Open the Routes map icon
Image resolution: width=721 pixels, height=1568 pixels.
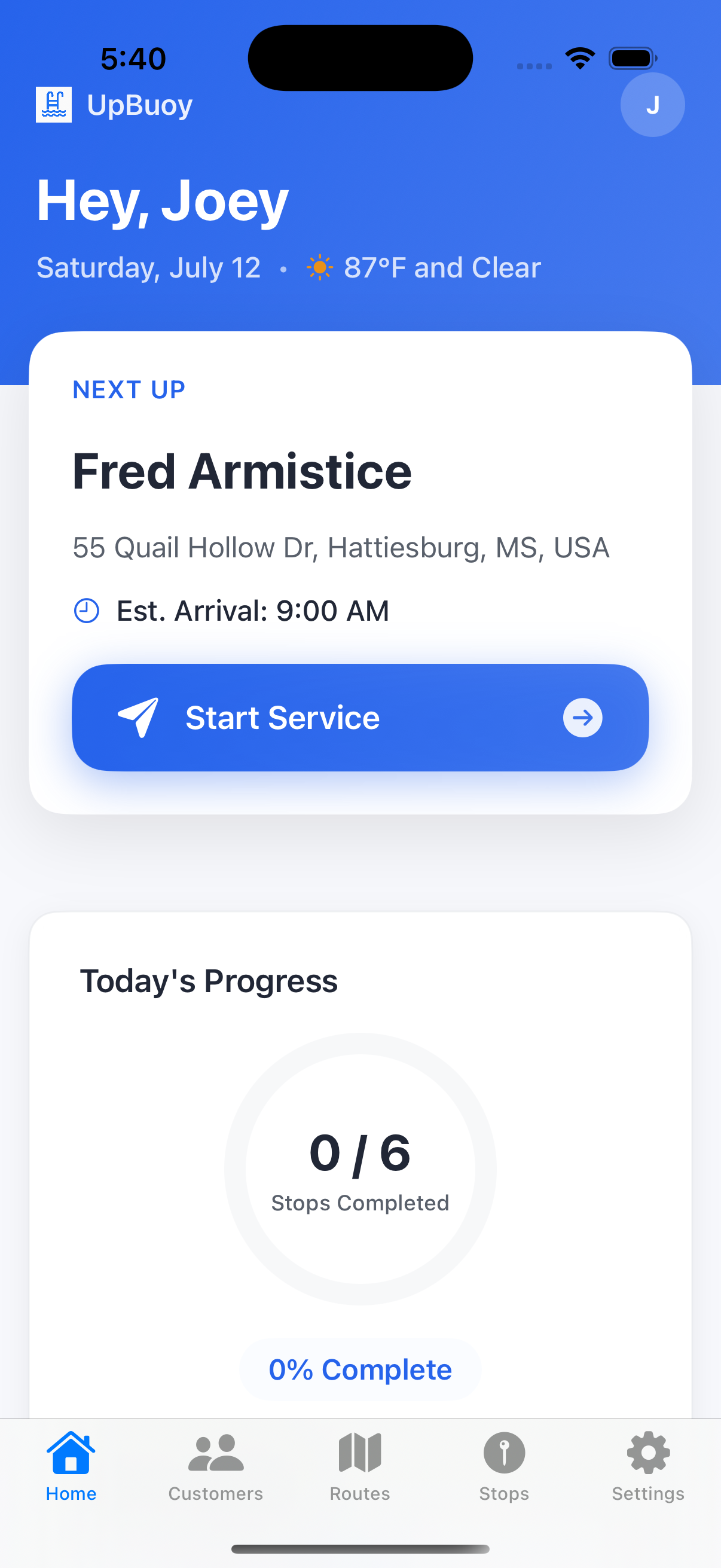point(359,1453)
